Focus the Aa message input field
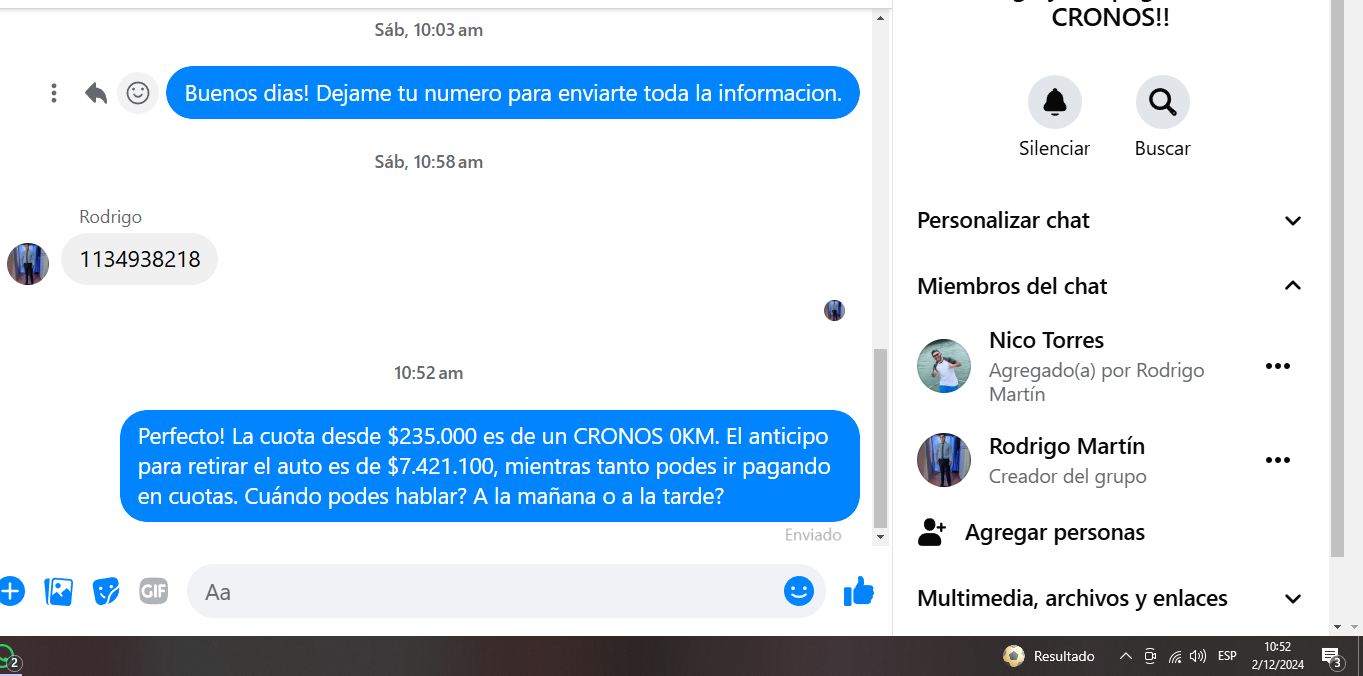Image resolution: width=1363 pixels, height=676 pixels. pyautogui.click(x=480, y=591)
